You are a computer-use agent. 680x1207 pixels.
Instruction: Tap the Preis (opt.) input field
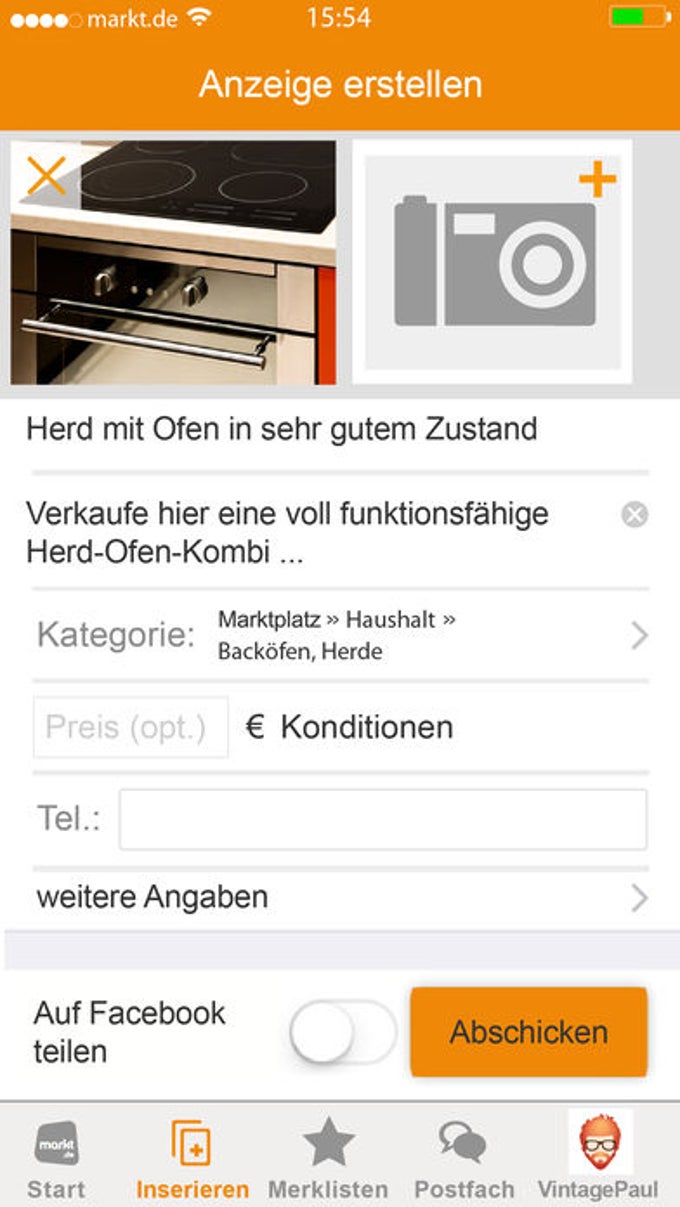(130, 727)
